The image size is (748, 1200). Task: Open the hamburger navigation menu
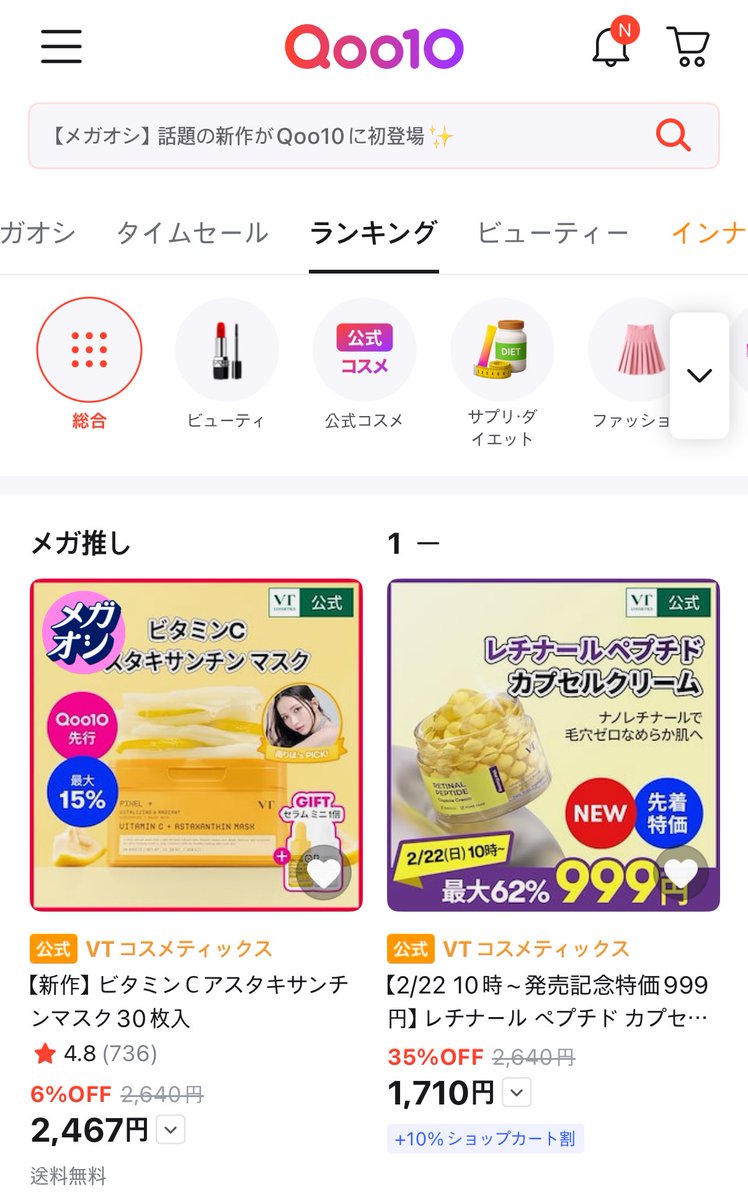[60, 46]
